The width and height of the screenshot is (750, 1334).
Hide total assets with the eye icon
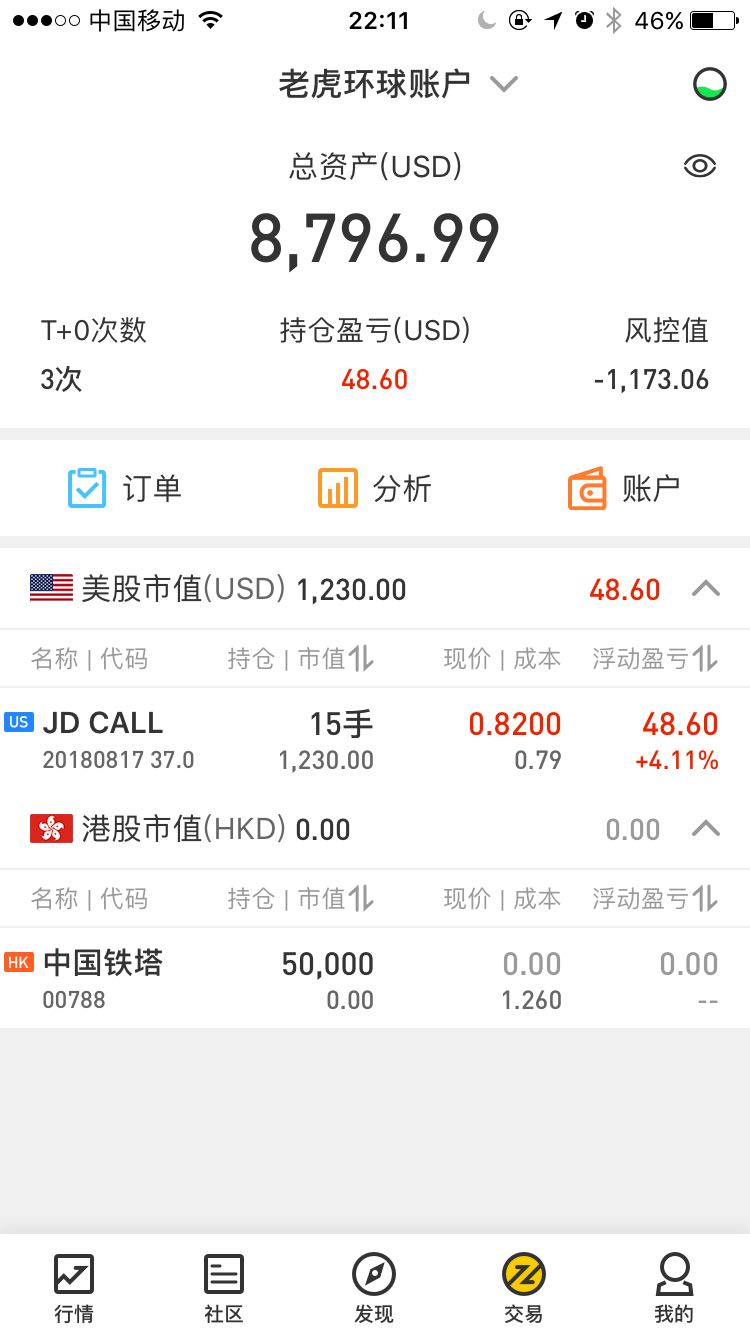pyautogui.click(x=699, y=166)
